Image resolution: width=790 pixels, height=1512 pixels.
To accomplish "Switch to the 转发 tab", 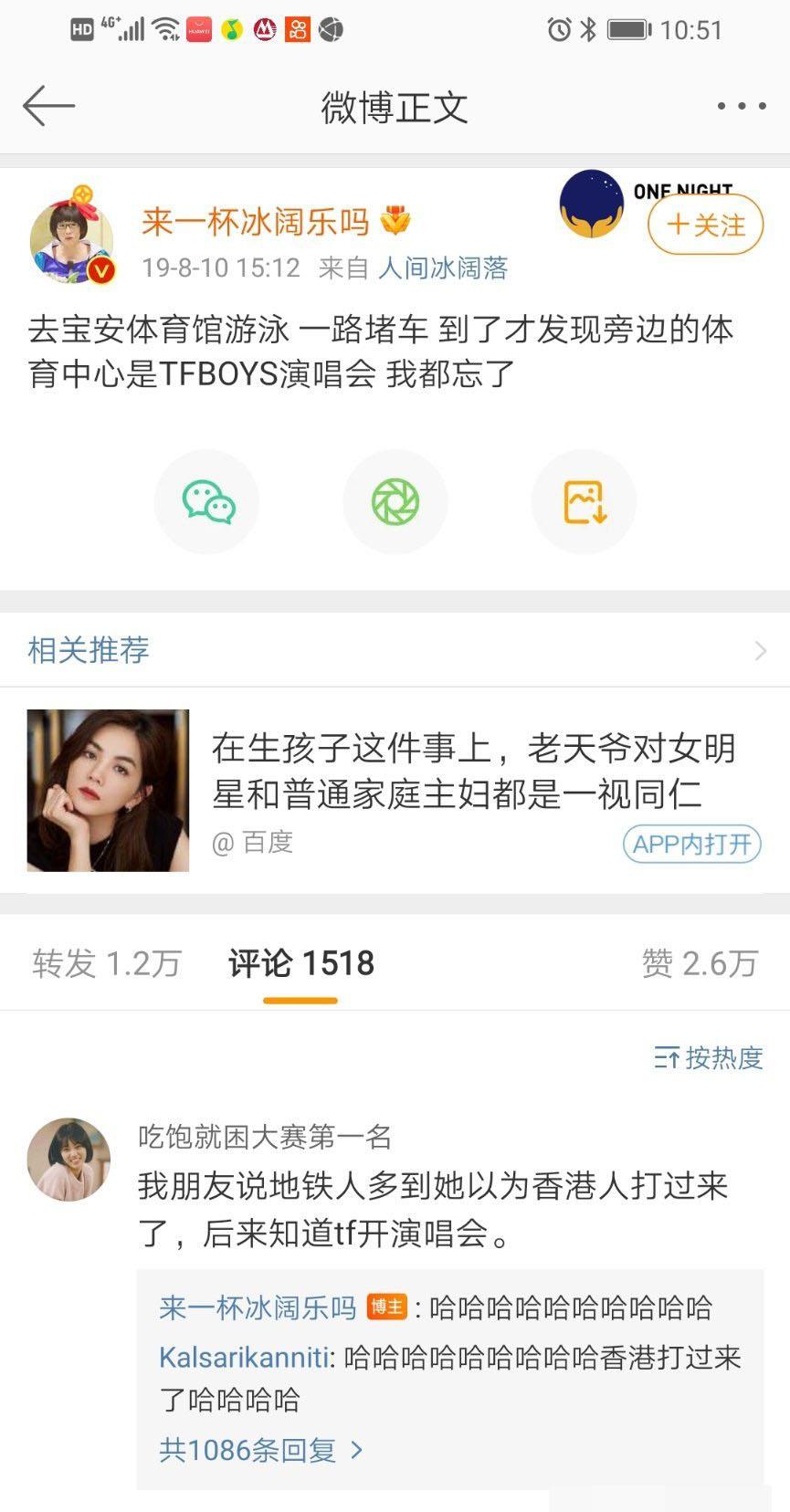I will coord(106,962).
